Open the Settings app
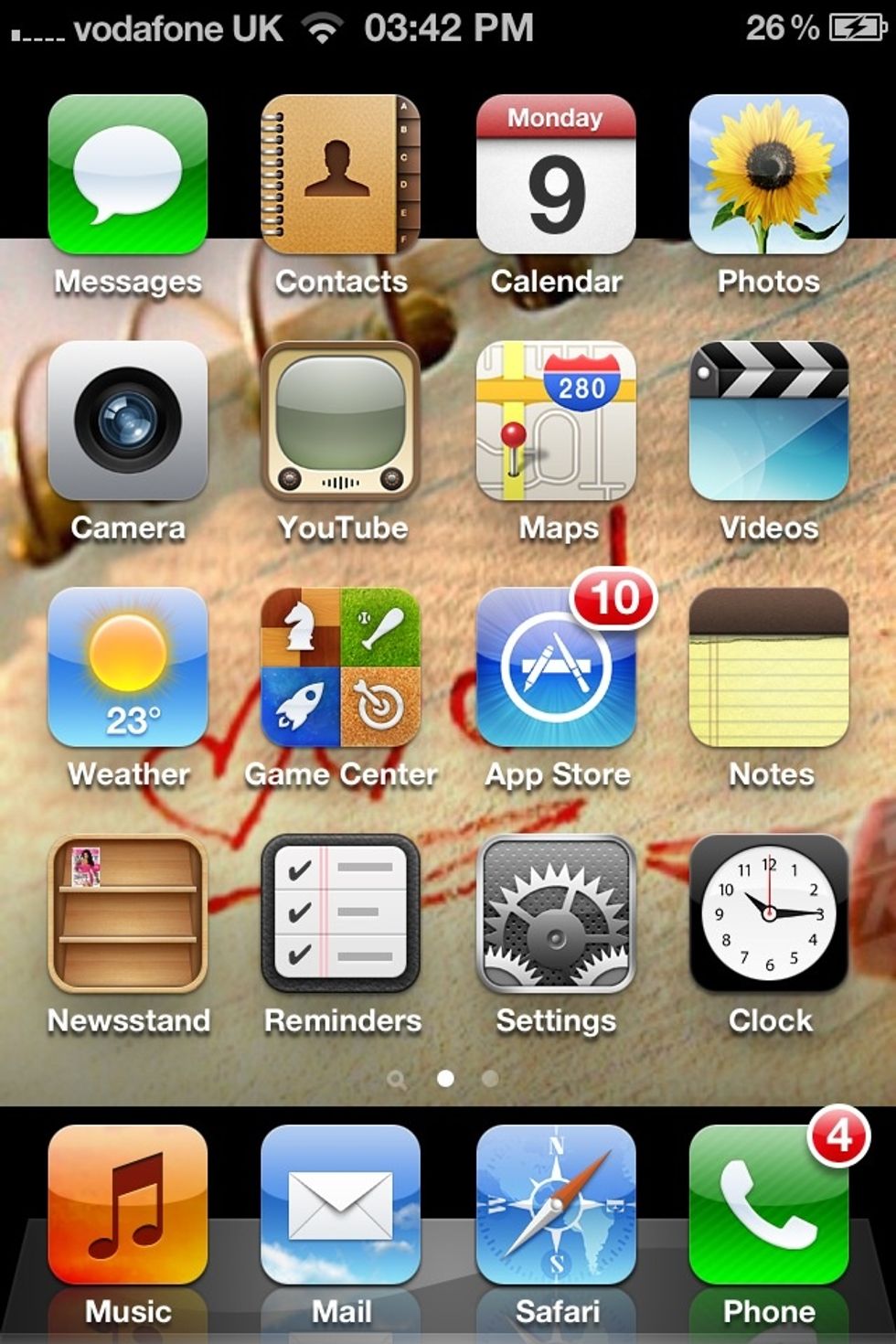896x1344 pixels. [x=556, y=914]
